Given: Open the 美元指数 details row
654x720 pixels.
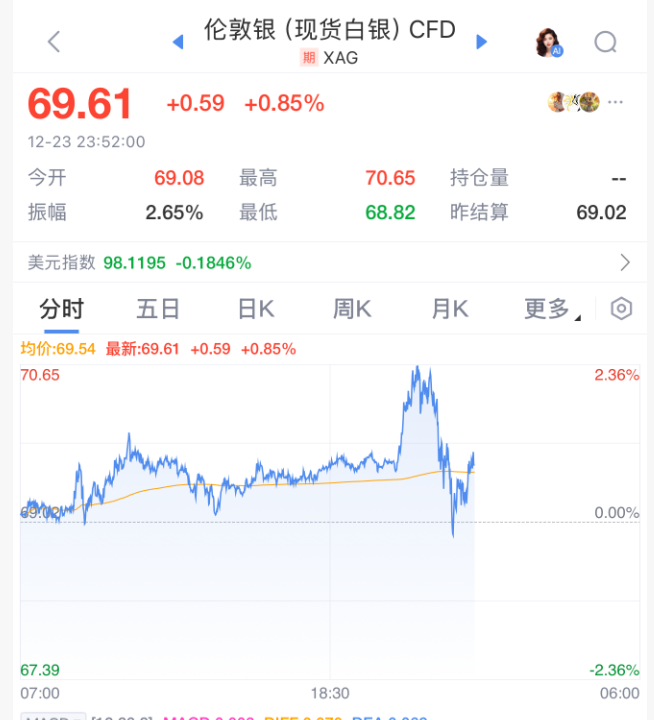Looking at the screenshot, I should pyautogui.click(x=326, y=263).
